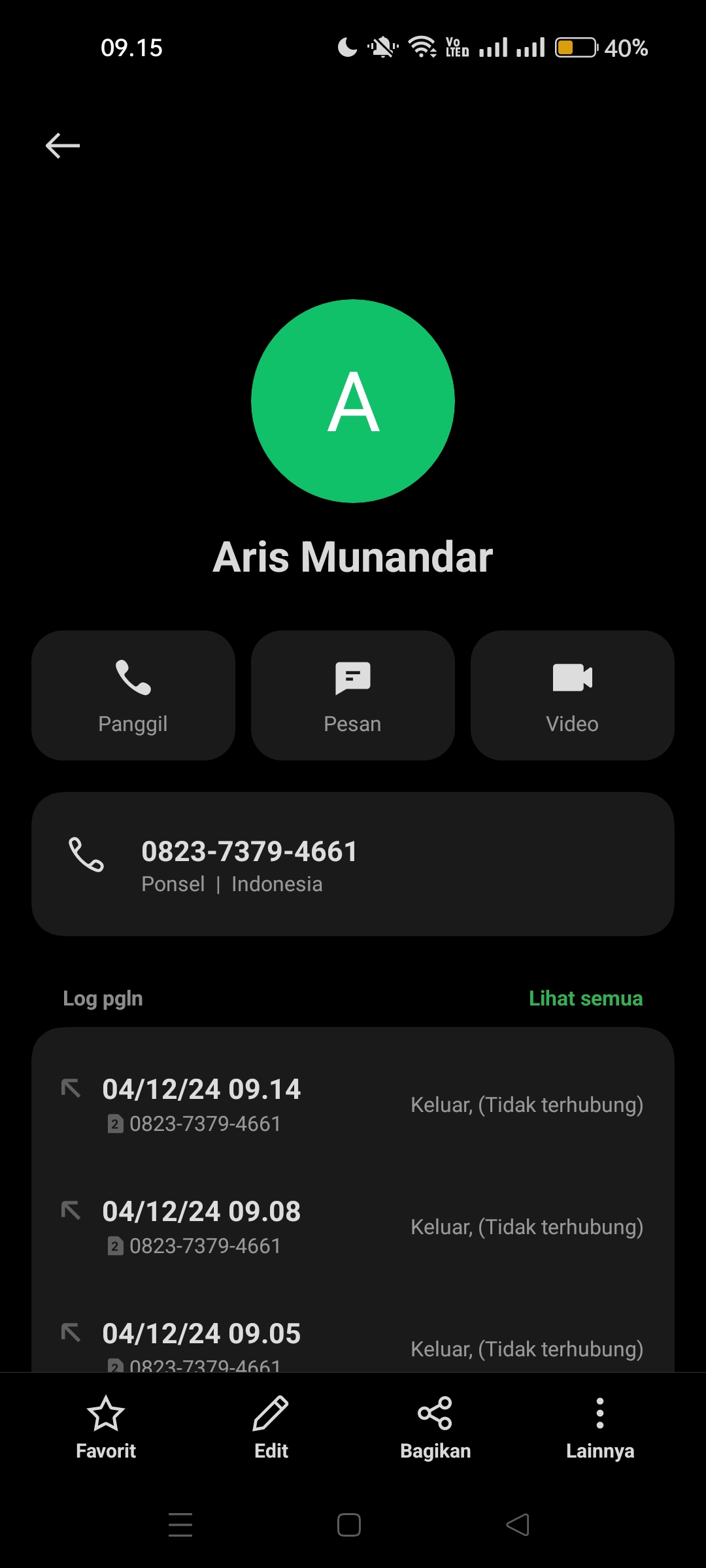Image resolution: width=706 pixels, height=1568 pixels.
Task: Share contact via Bagikan
Action: point(435,1428)
